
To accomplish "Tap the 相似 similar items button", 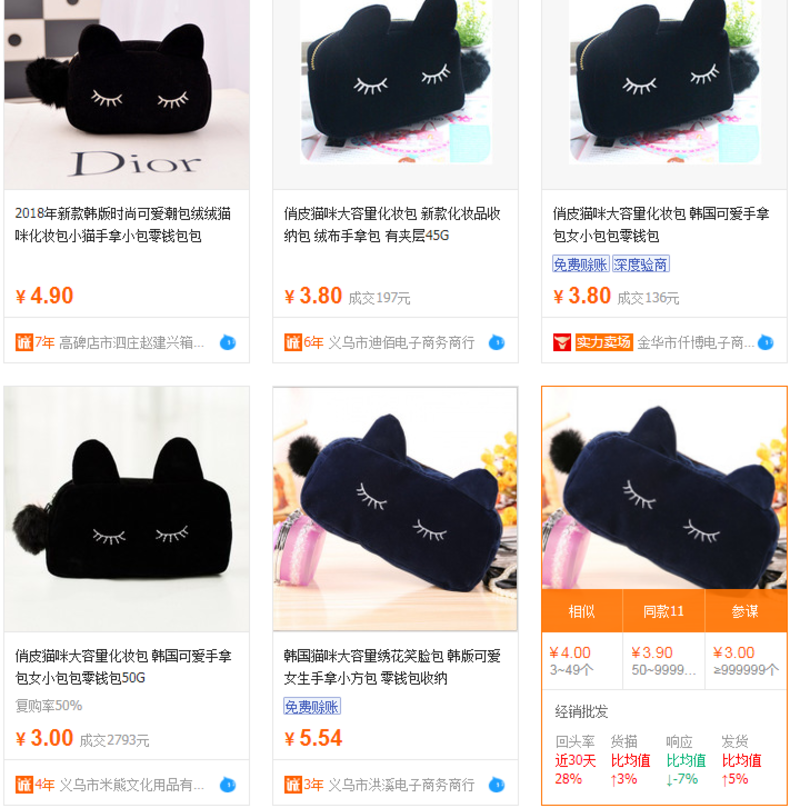I will point(582,610).
